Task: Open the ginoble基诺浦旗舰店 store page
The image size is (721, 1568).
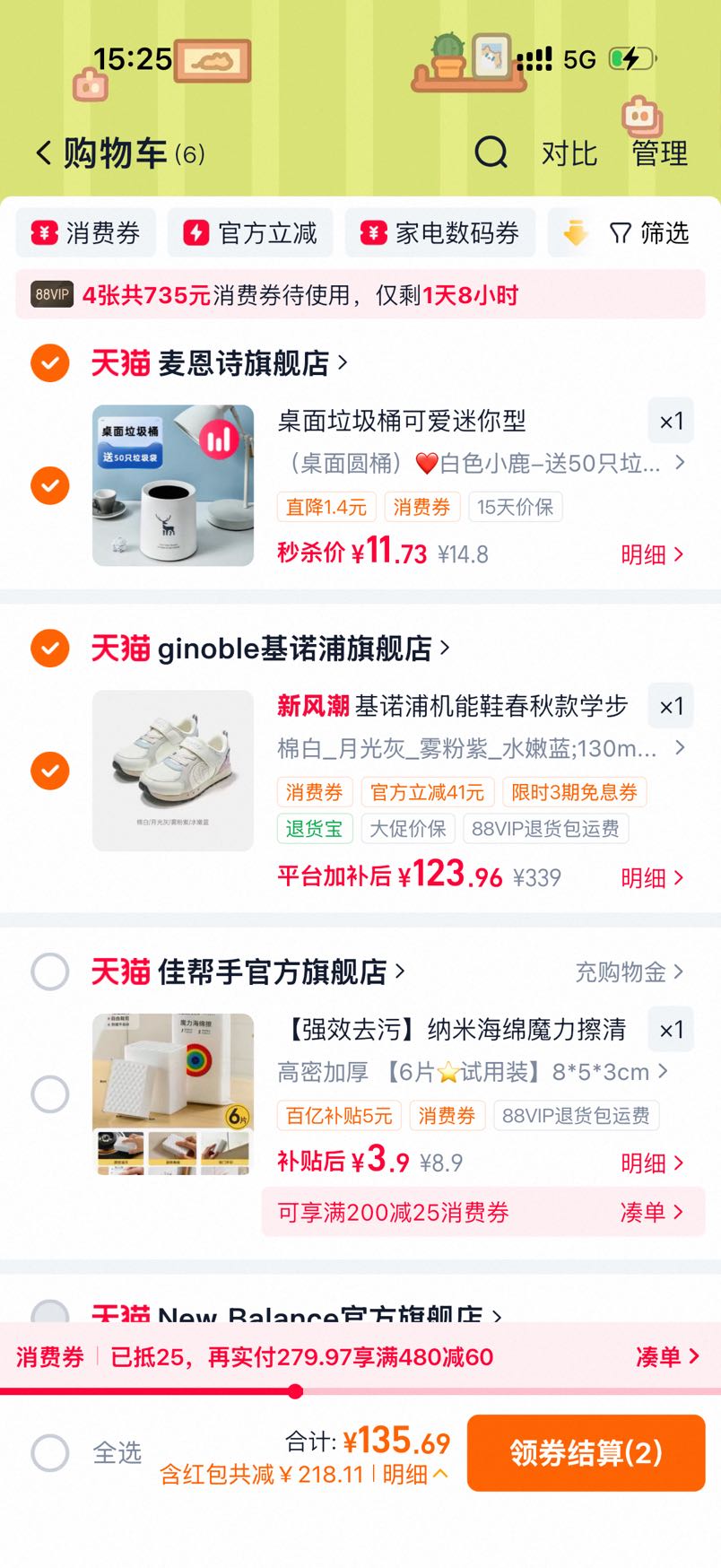Action: click(x=303, y=648)
